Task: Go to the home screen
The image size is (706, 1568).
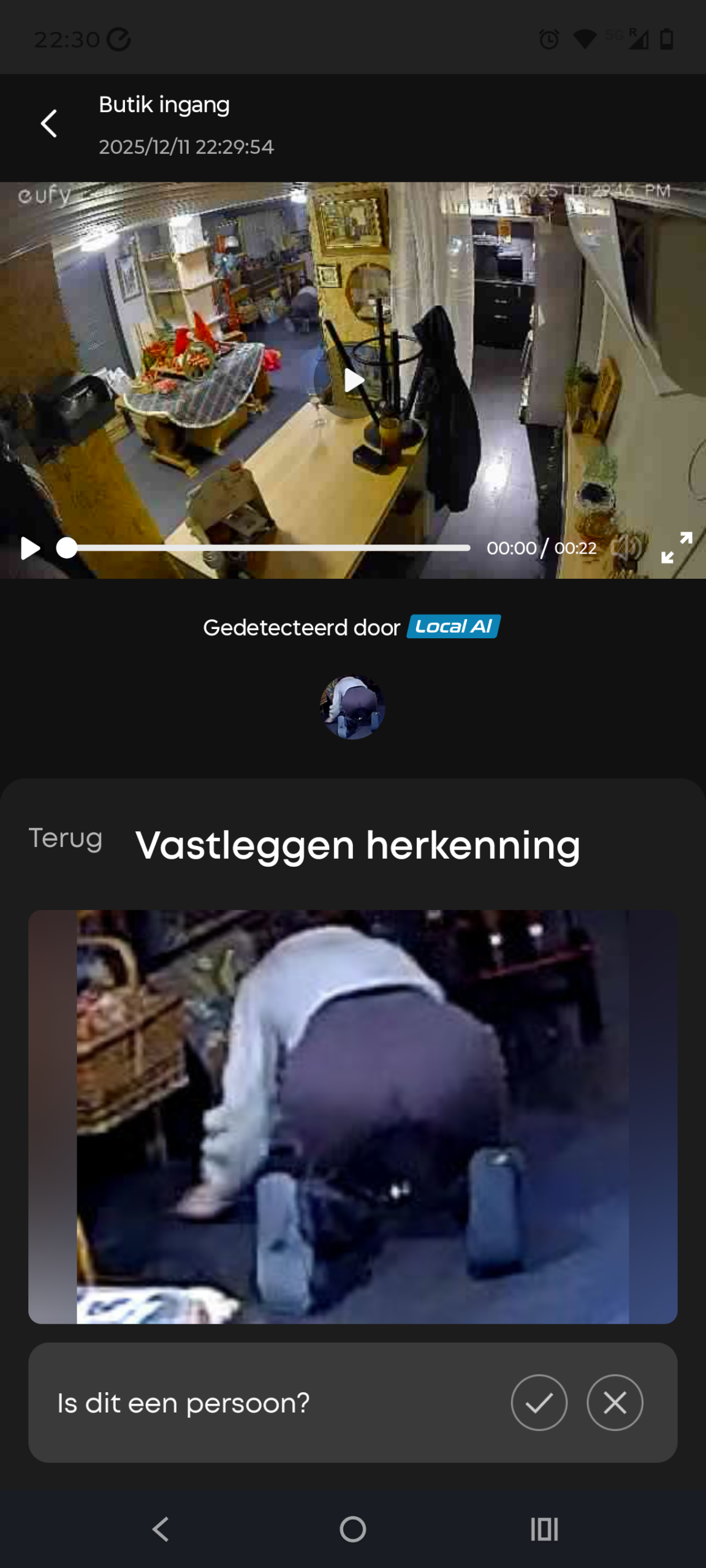Action: (x=353, y=1529)
